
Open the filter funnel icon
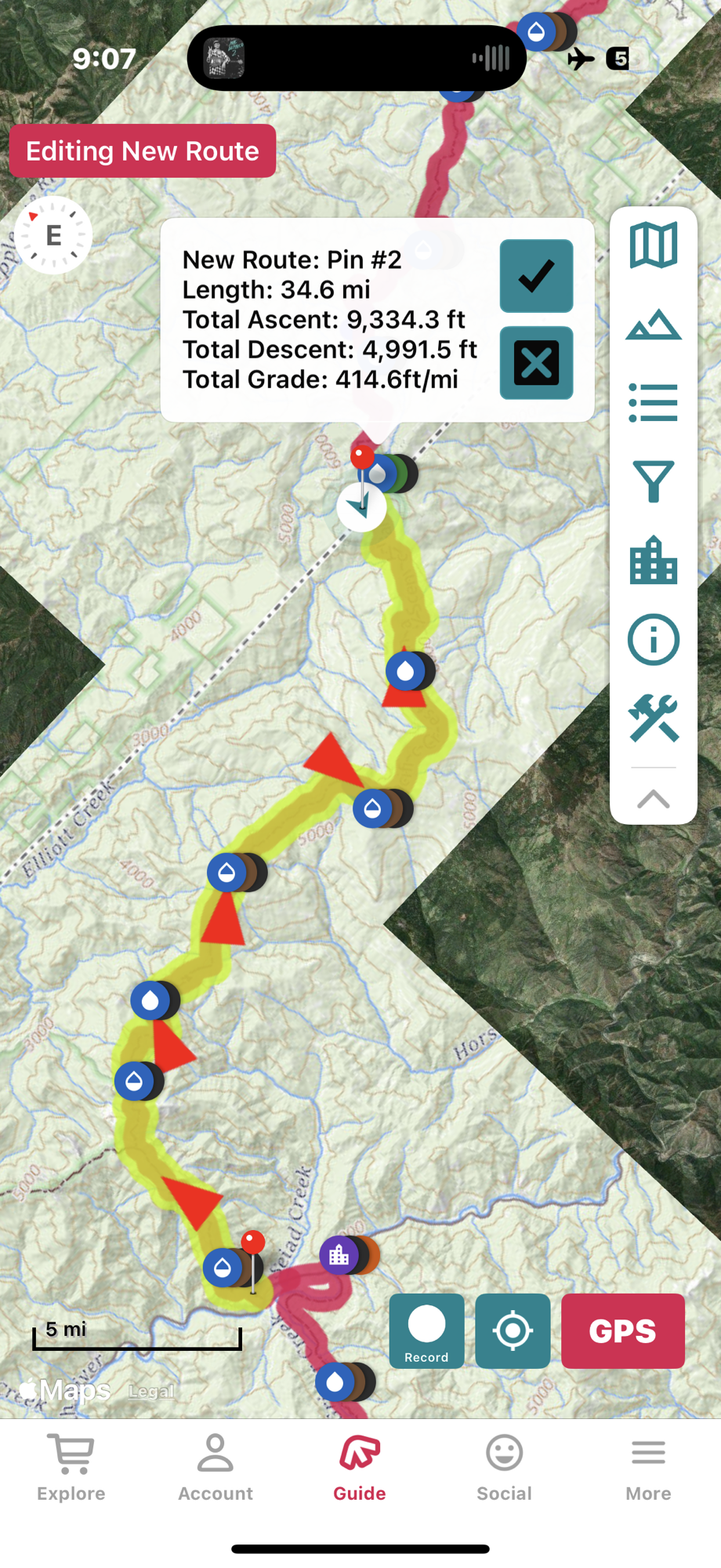pos(653,481)
